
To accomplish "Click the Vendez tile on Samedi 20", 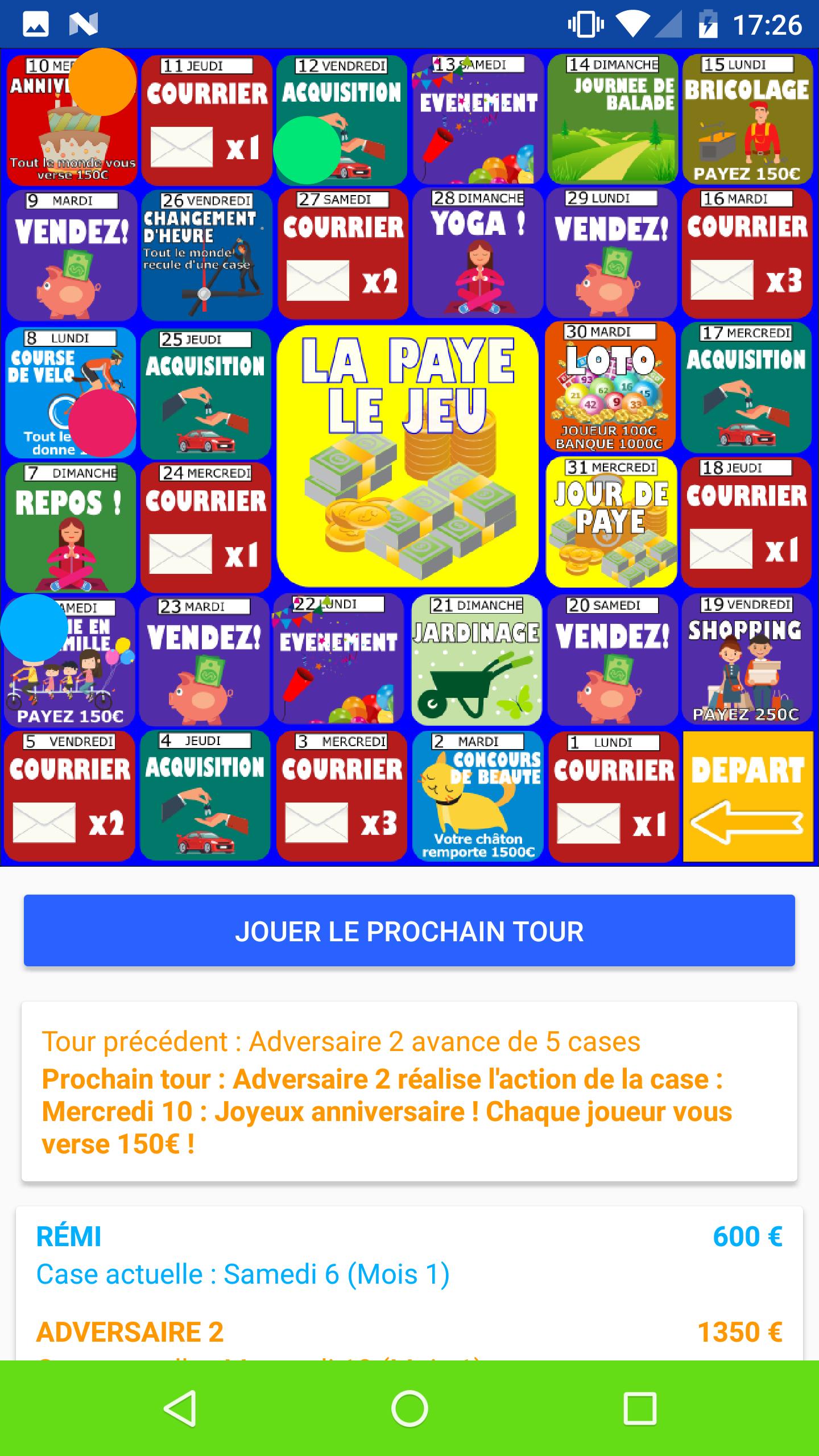I will (x=611, y=663).
